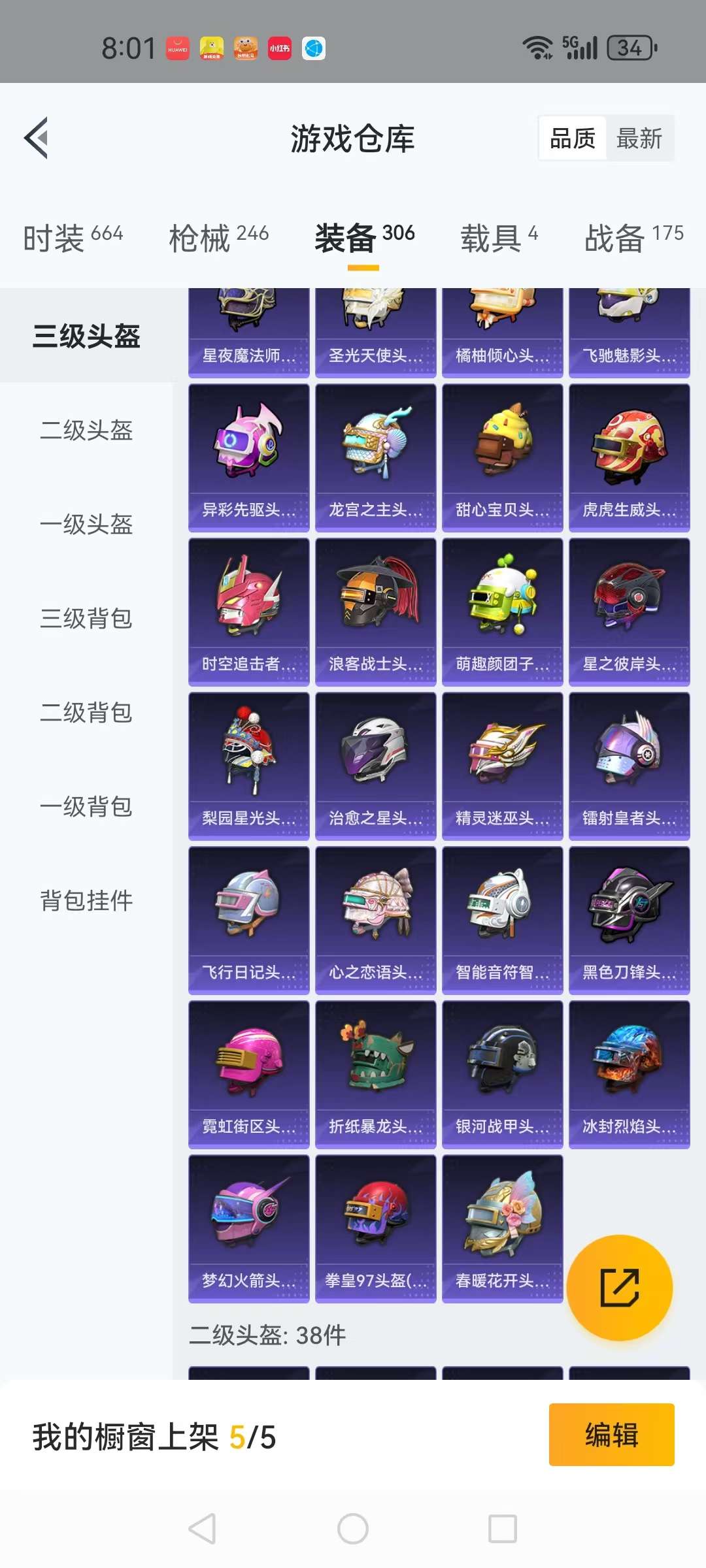This screenshot has height=1568, width=706.
Task: Open the 异彩先驱 helmet item
Action: coord(248,457)
